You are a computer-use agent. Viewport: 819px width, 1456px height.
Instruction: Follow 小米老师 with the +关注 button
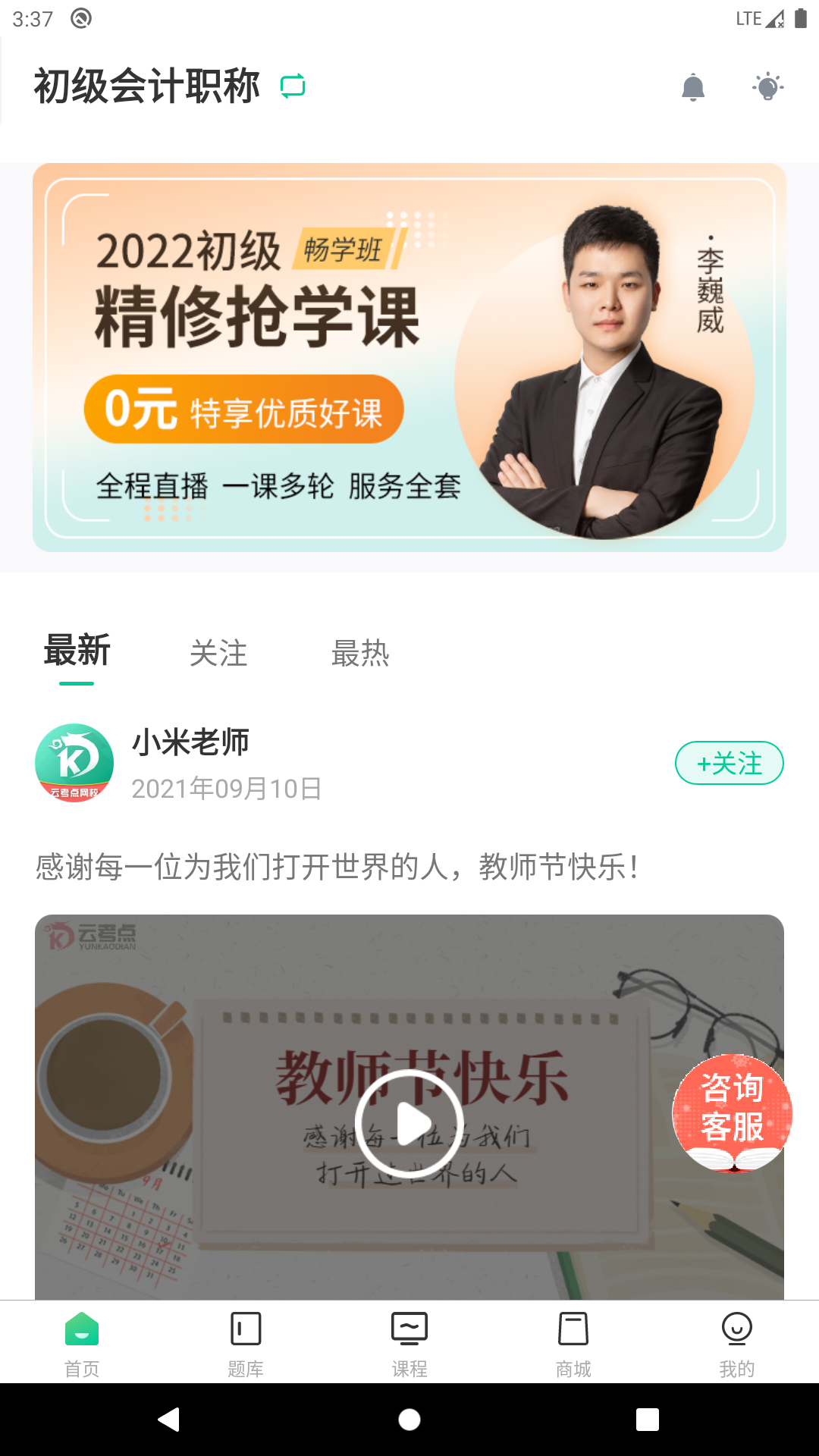point(729,763)
